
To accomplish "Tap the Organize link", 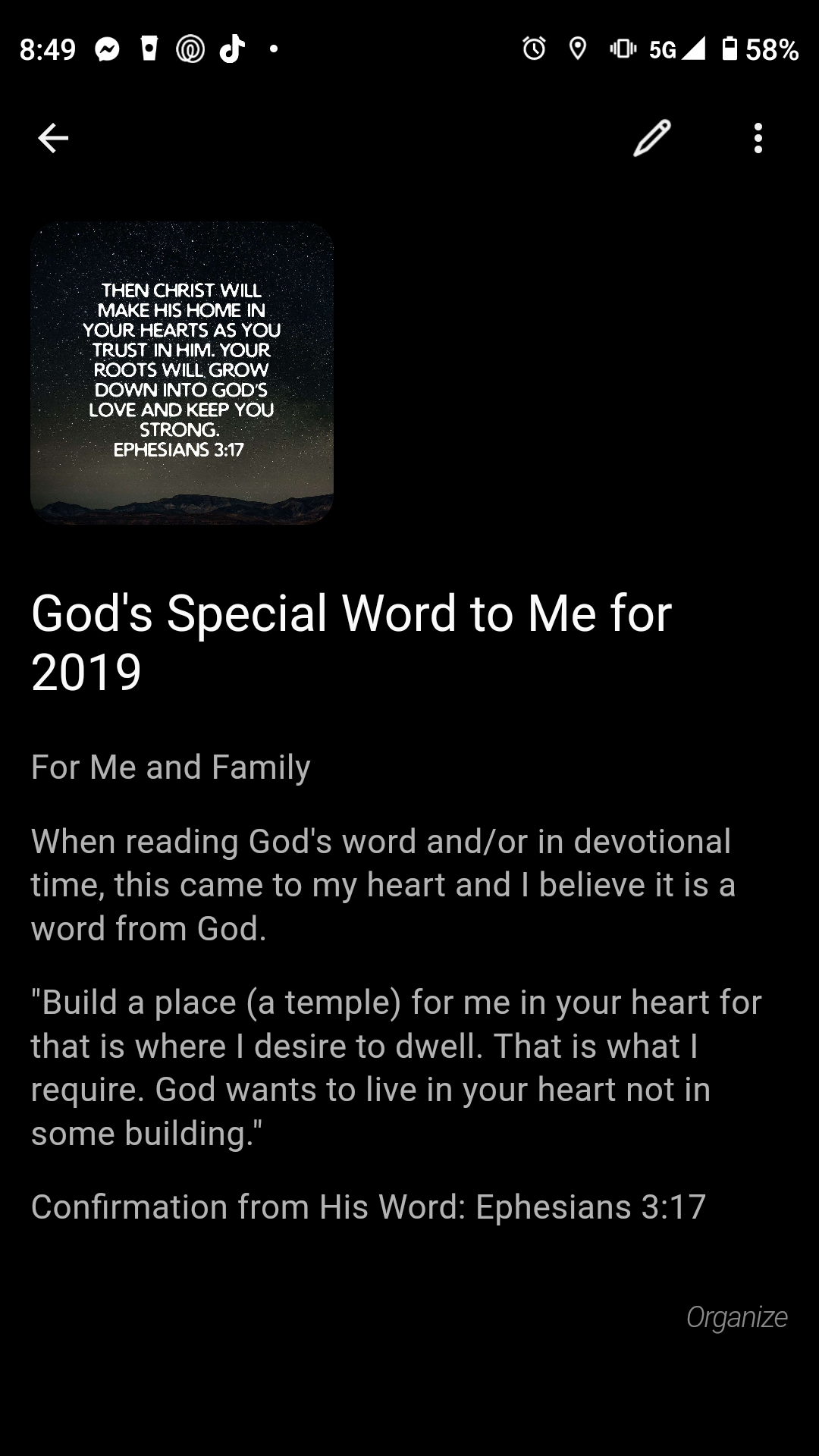I will tap(736, 1317).
